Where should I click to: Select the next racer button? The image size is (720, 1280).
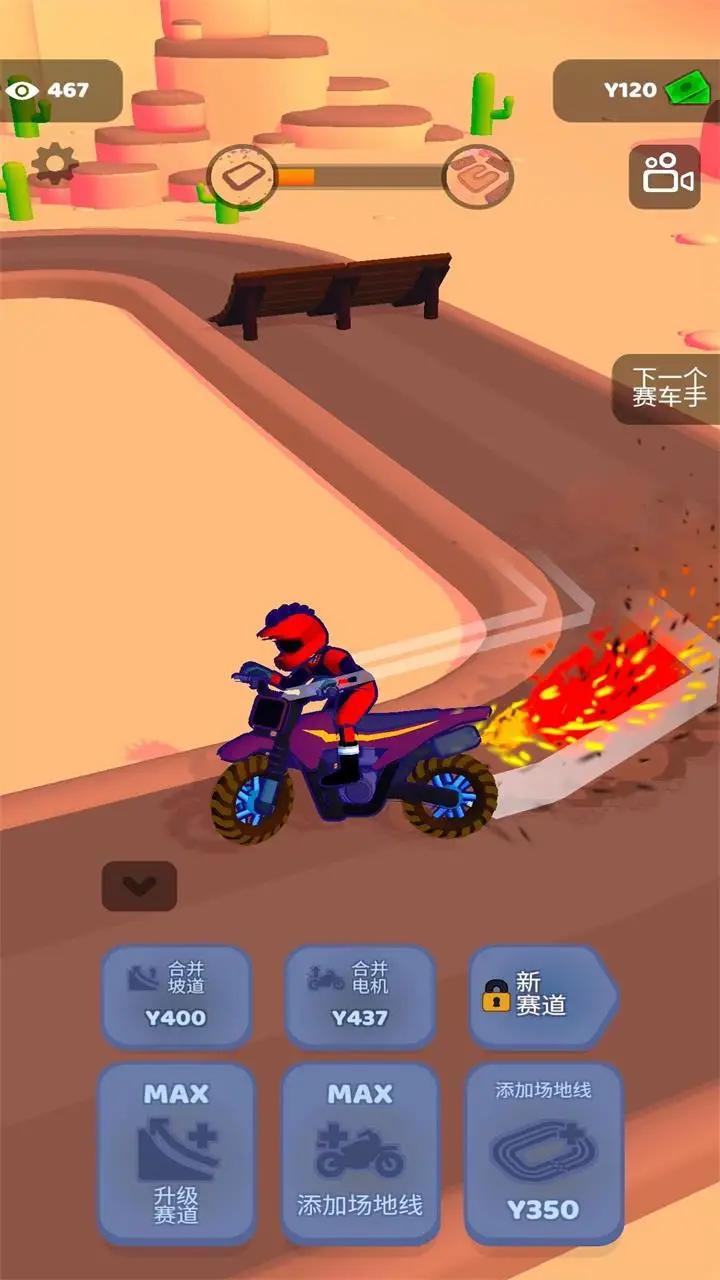tap(667, 388)
